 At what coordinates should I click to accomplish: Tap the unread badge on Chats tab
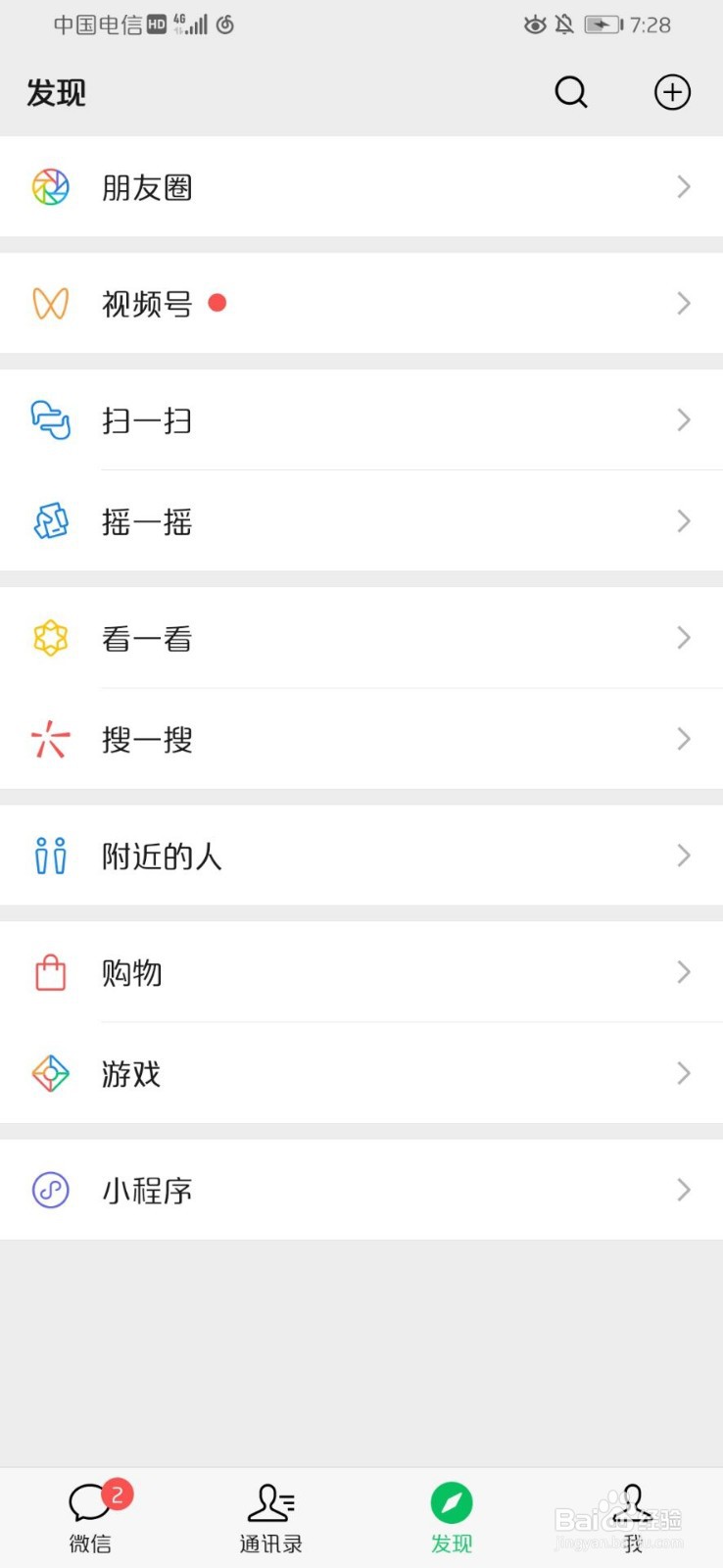(x=118, y=1494)
